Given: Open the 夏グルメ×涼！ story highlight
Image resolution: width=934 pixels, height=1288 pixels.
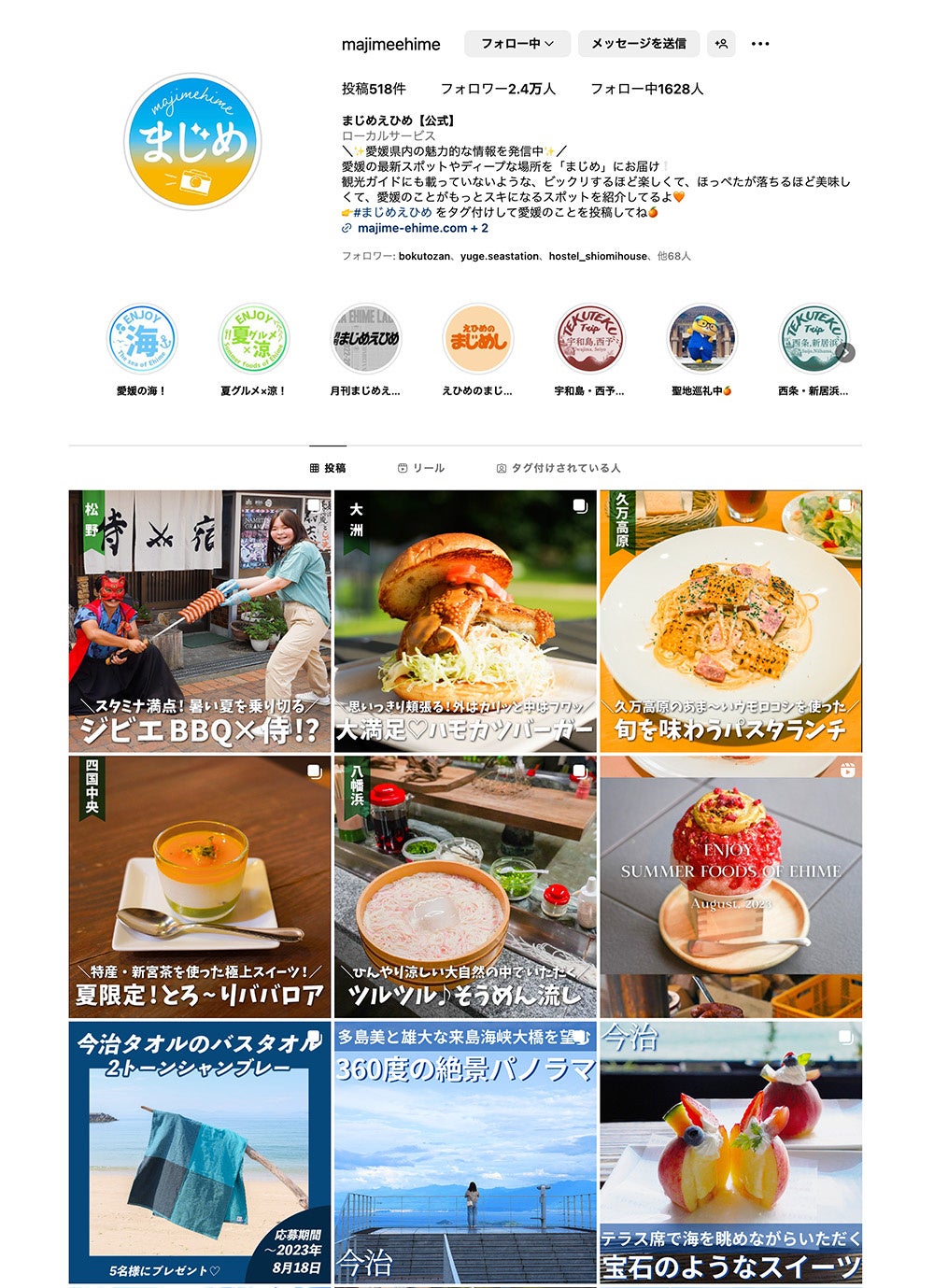Looking at the screenshot, I should (x=253, y=339).
